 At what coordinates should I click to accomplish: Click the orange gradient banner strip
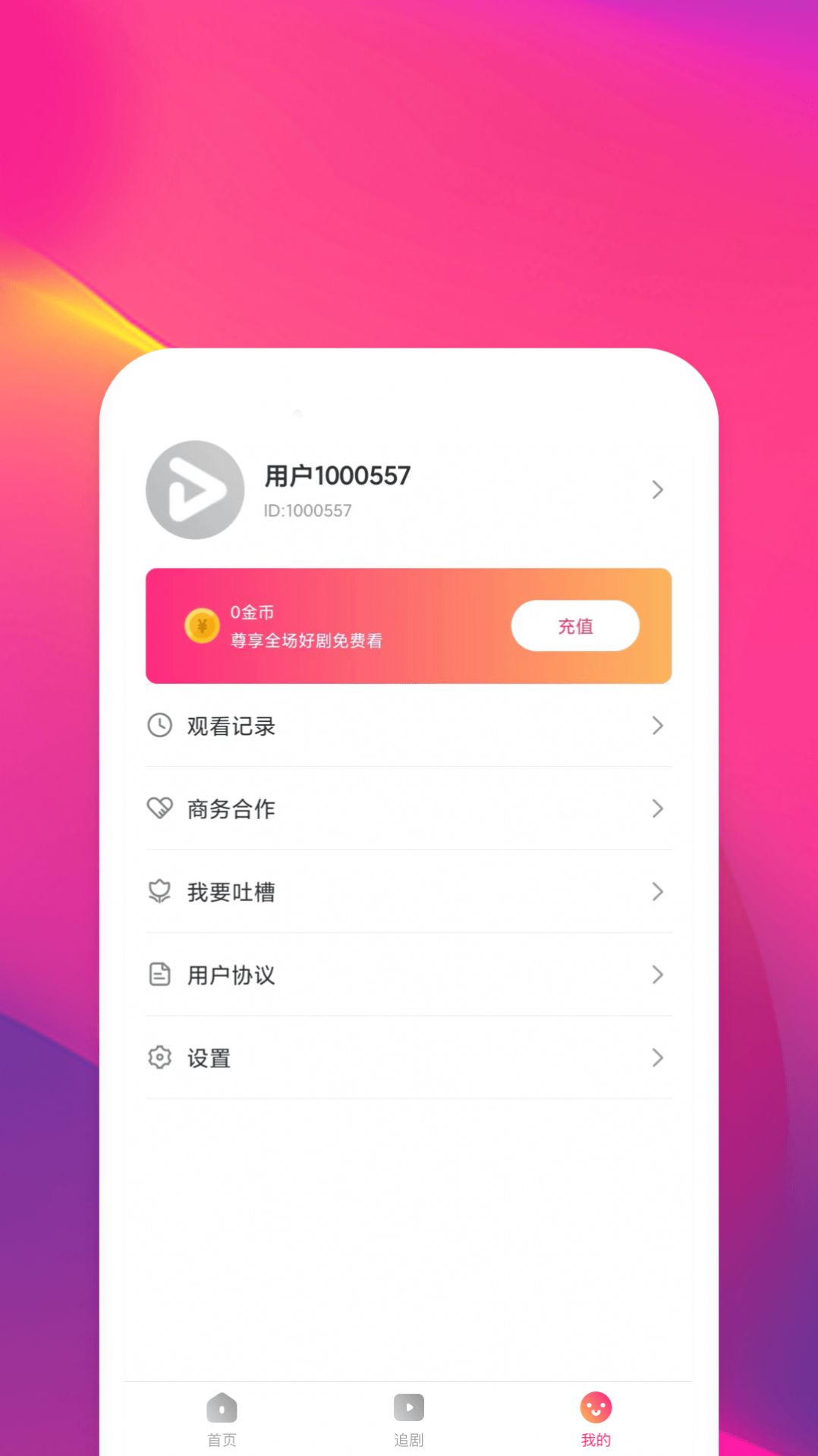408,626
